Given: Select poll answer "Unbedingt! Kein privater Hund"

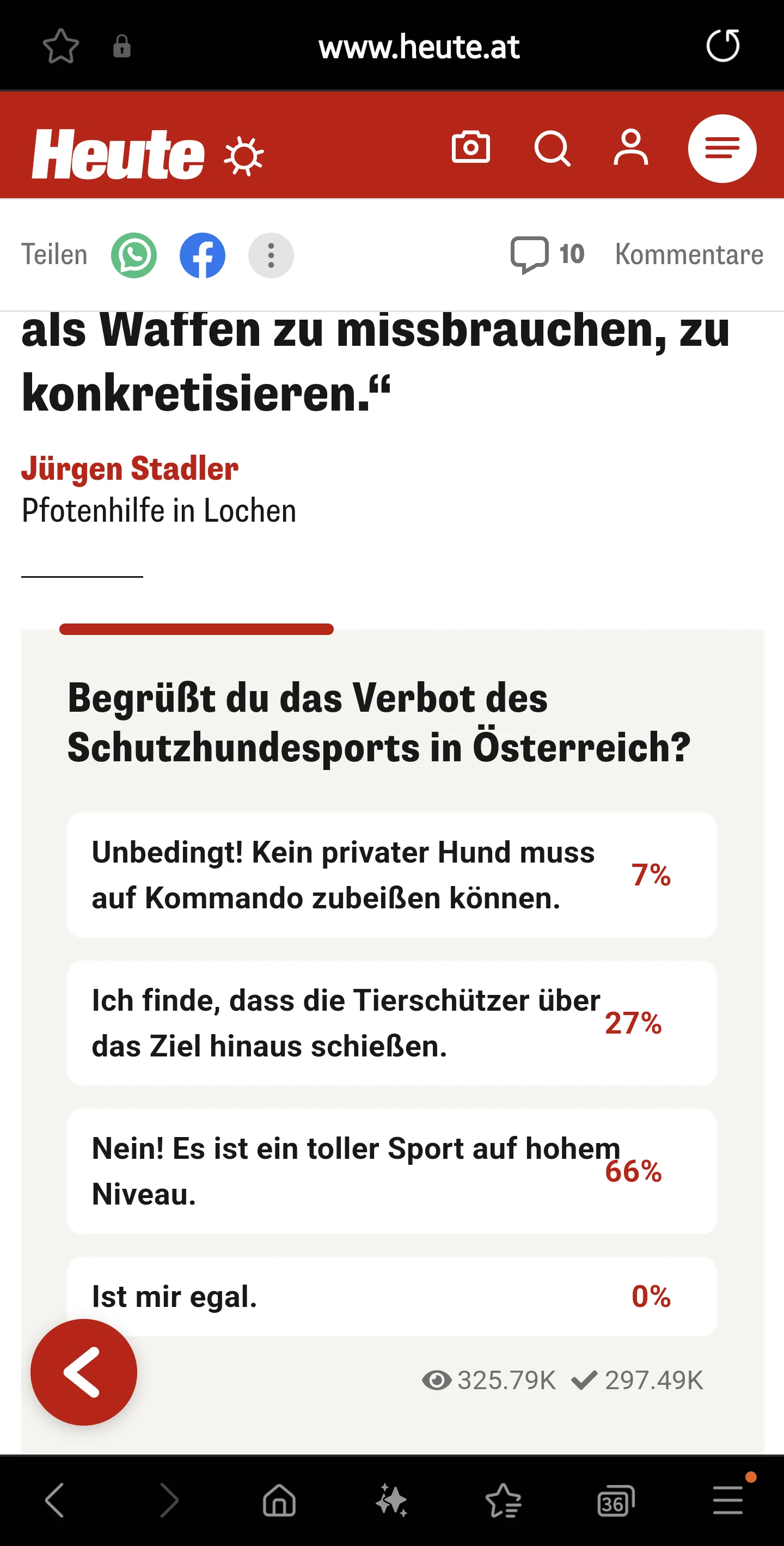Looking at the screenshot, I should pos(391,875).
